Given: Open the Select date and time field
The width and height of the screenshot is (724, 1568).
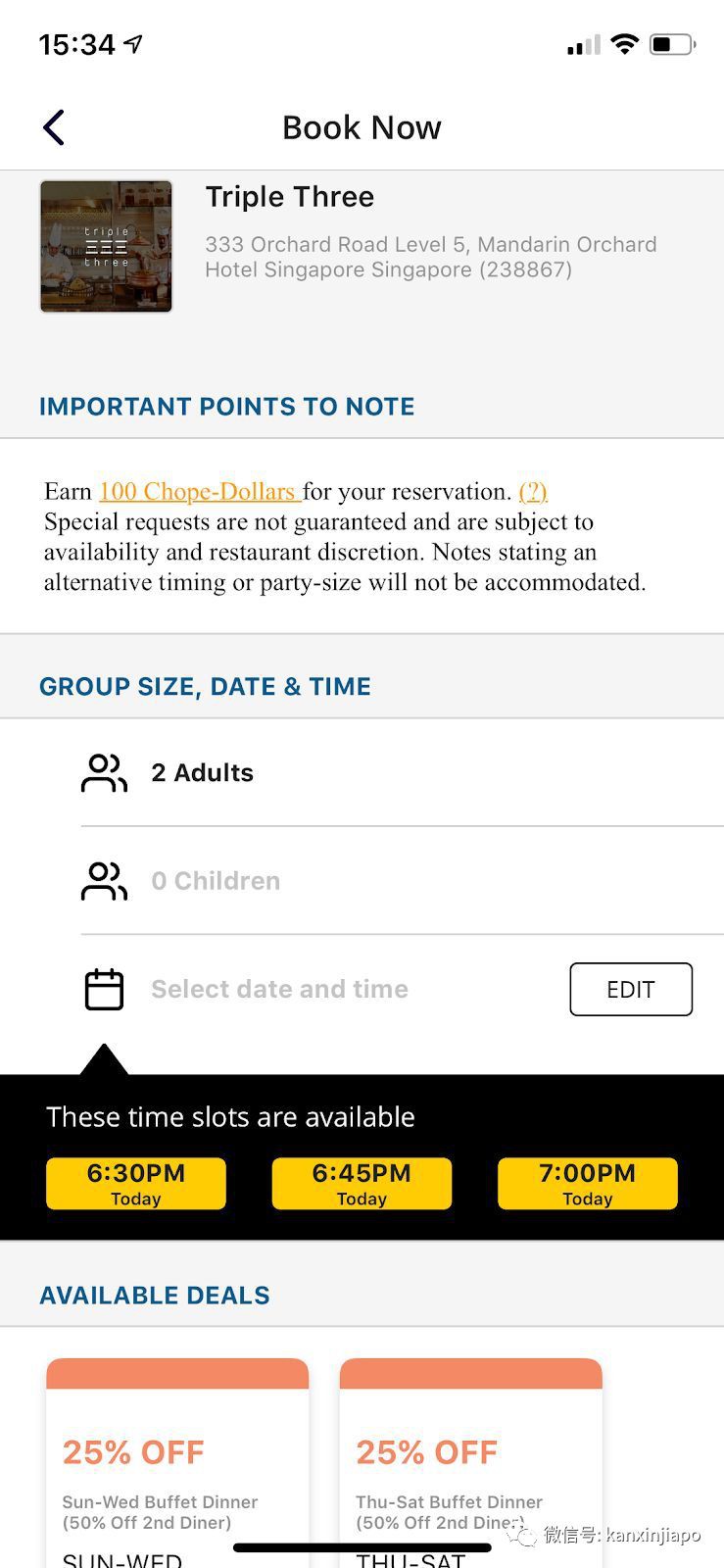Looking at the screenshot, I should pos(279,989).
